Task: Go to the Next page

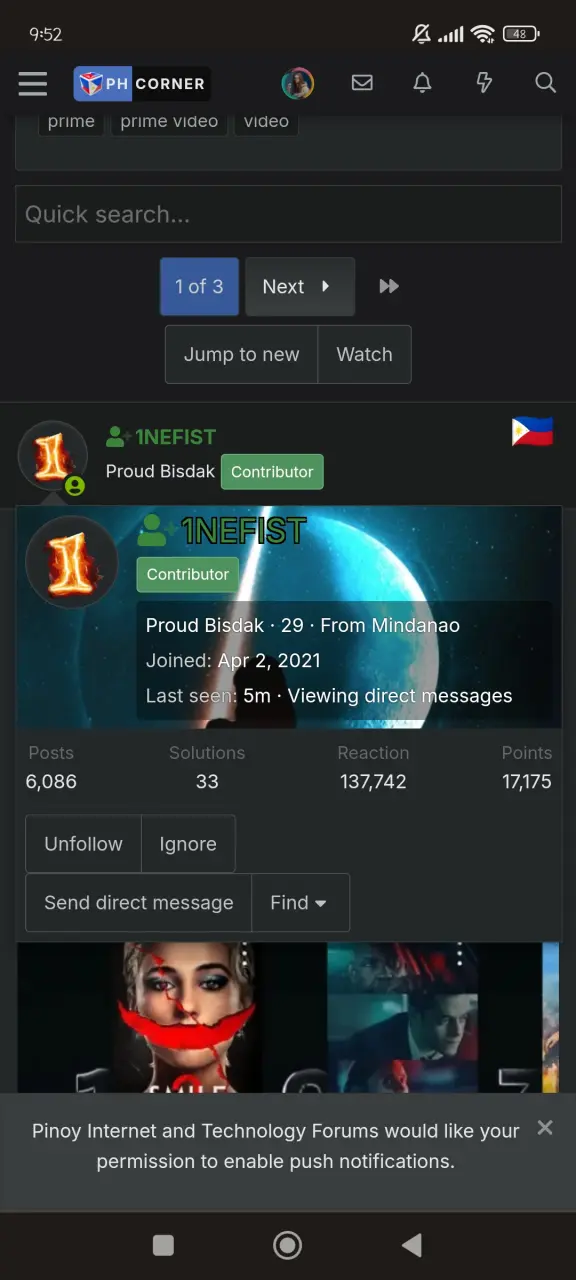Action: click(x=300, y=287)
